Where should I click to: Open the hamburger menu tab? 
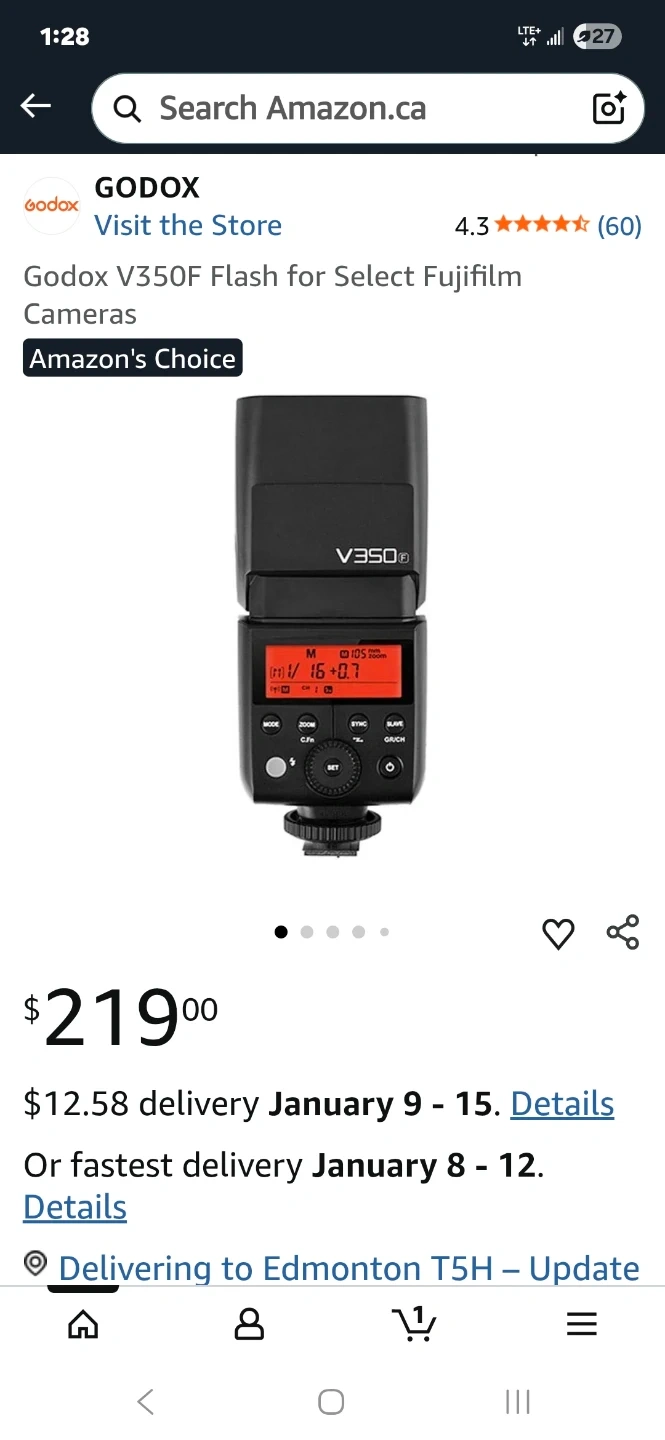[x=581, y=1325]
